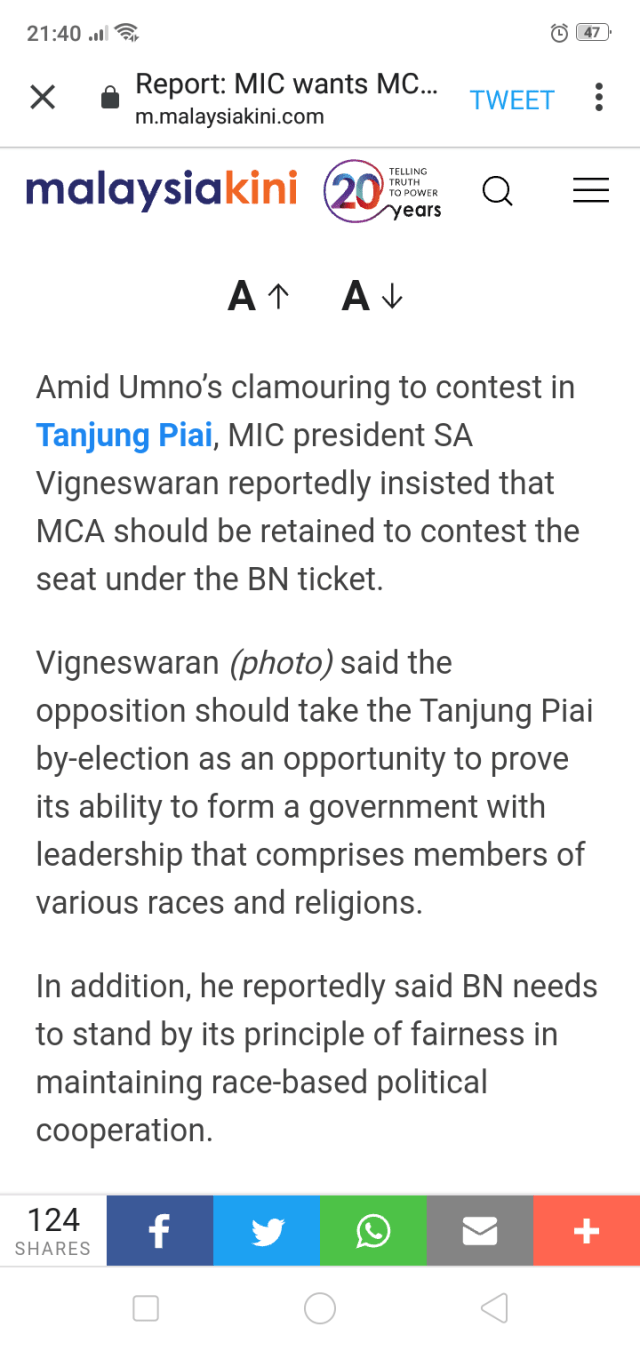
Task: Share the article via WhatsApp
Action: [x=373, y=1231]
